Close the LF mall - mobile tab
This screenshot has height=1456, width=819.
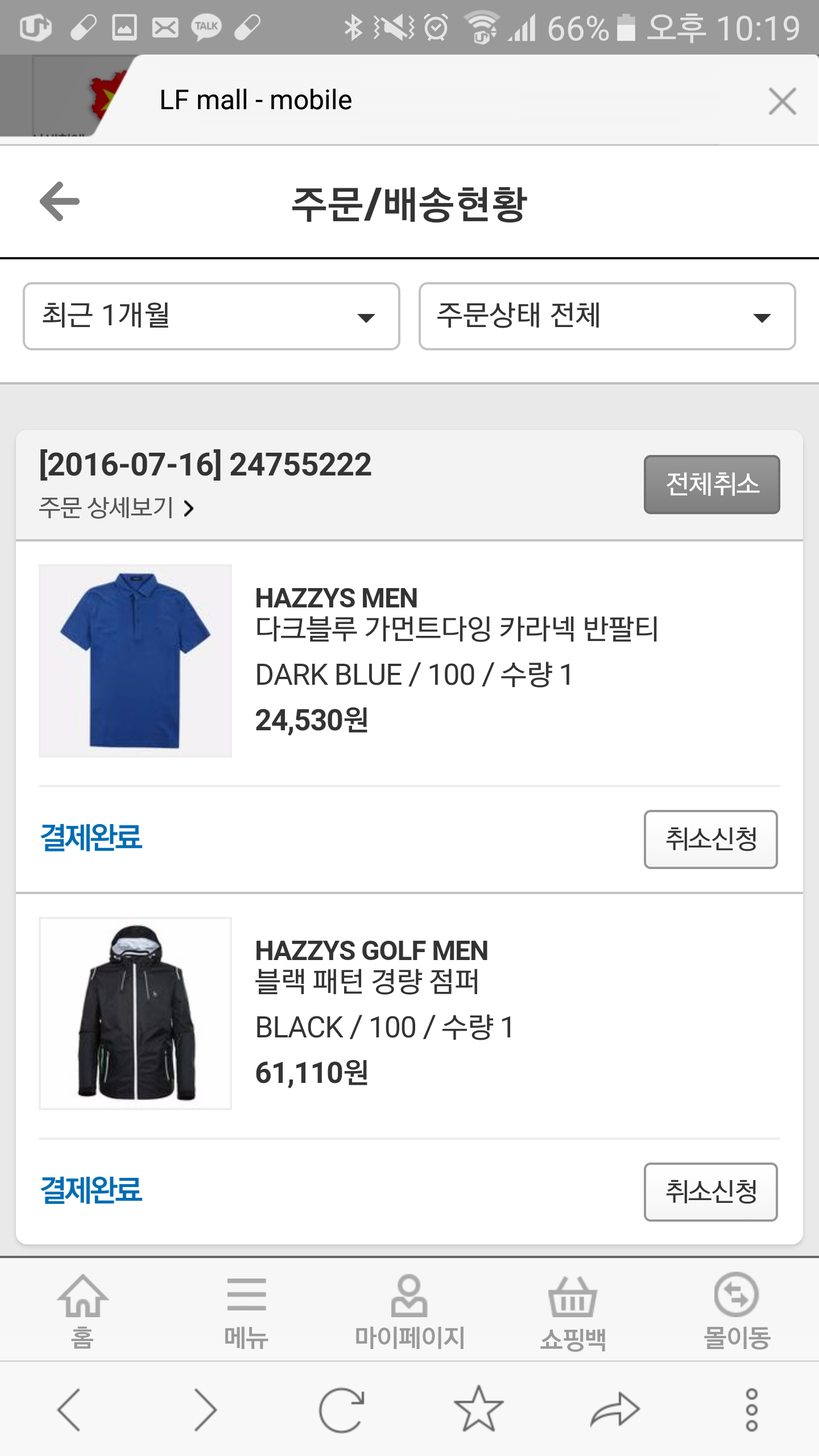point(782,101)
